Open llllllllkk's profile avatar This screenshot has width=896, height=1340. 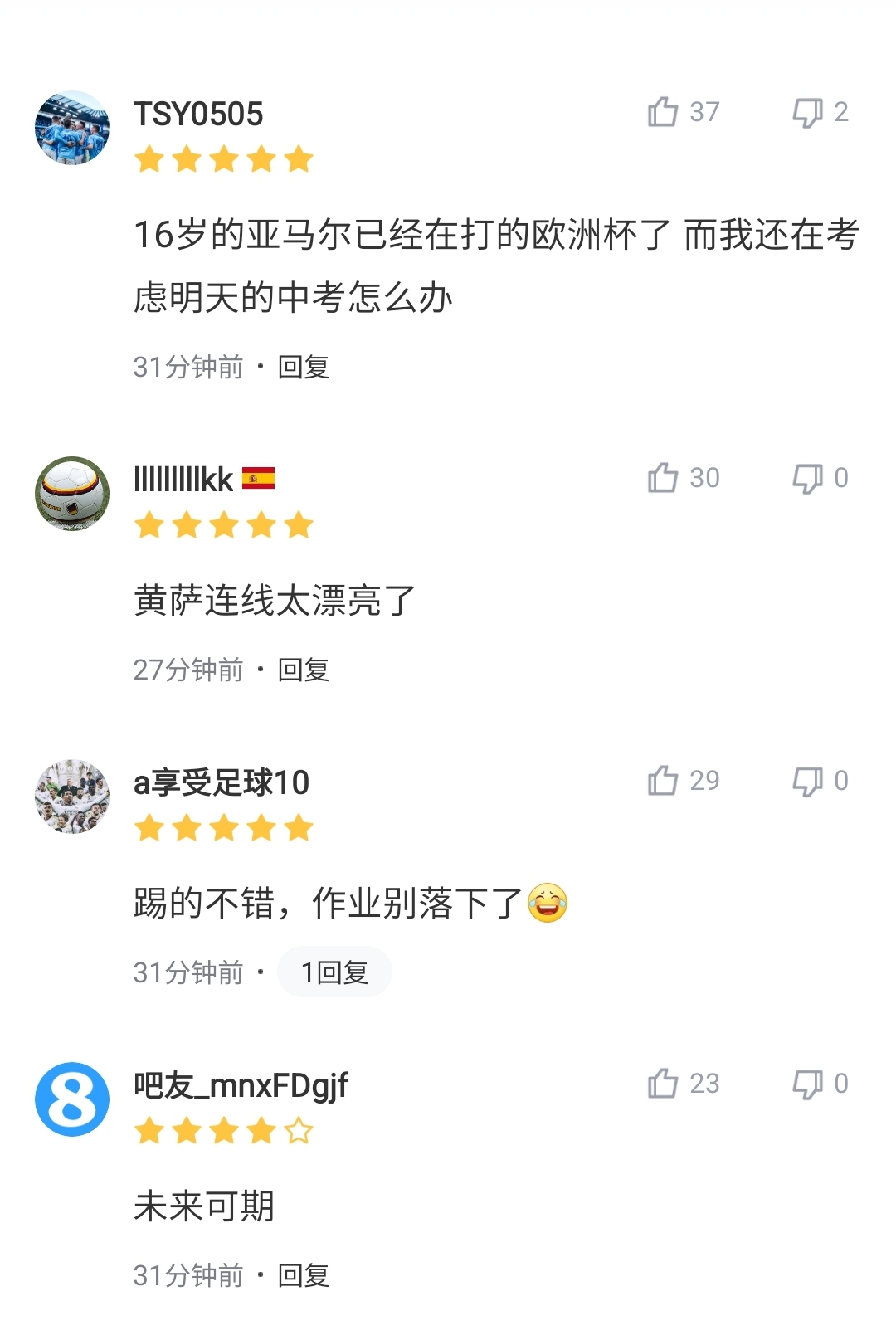pos(72,494)
